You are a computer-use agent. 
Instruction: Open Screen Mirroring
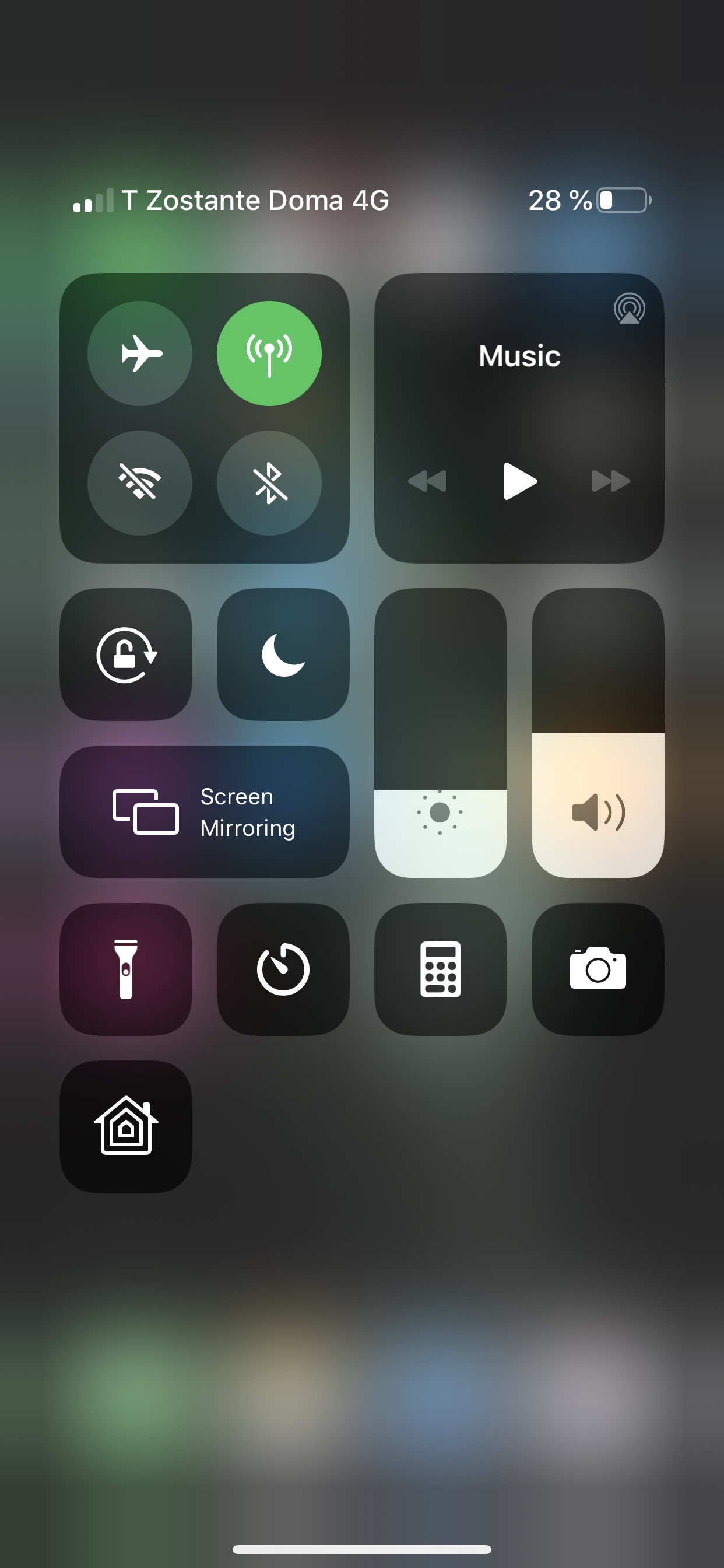[205, 812]
